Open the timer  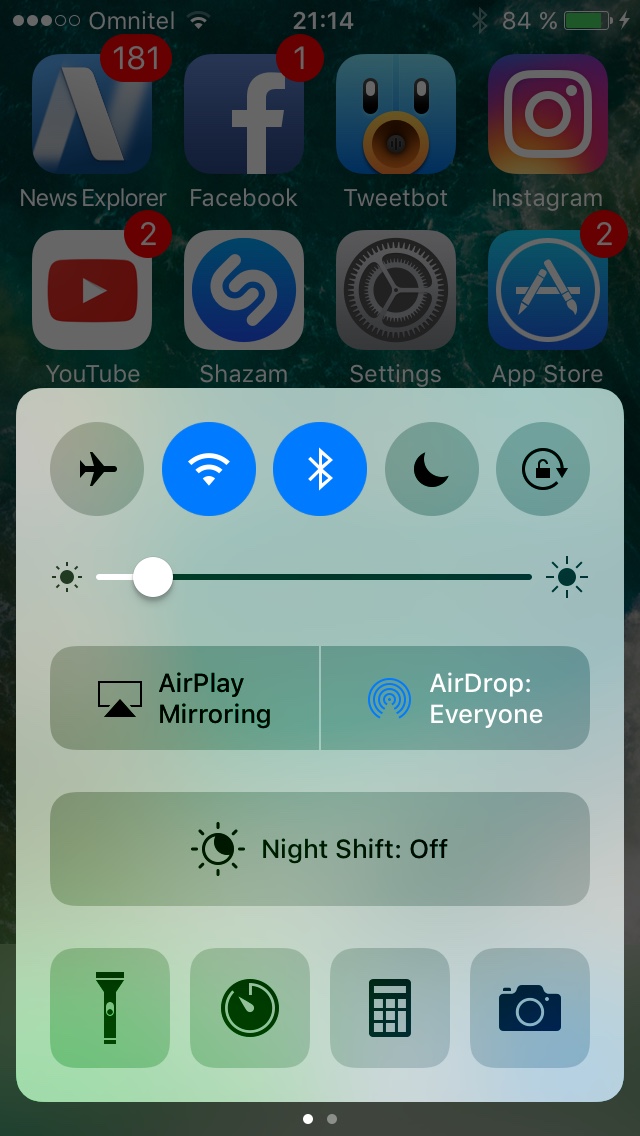click(250, 1008)
